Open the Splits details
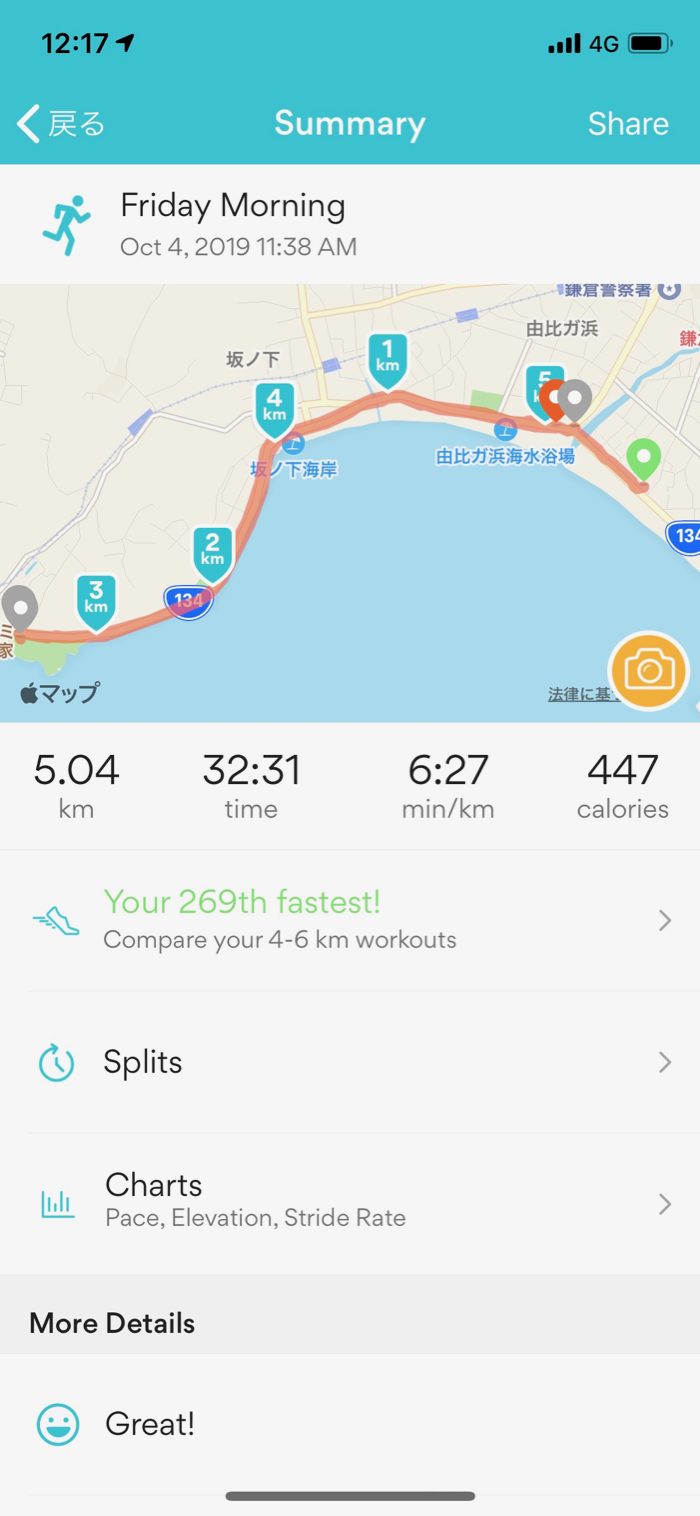This screenshot has height=1516, width=700. pos(350,1062)
